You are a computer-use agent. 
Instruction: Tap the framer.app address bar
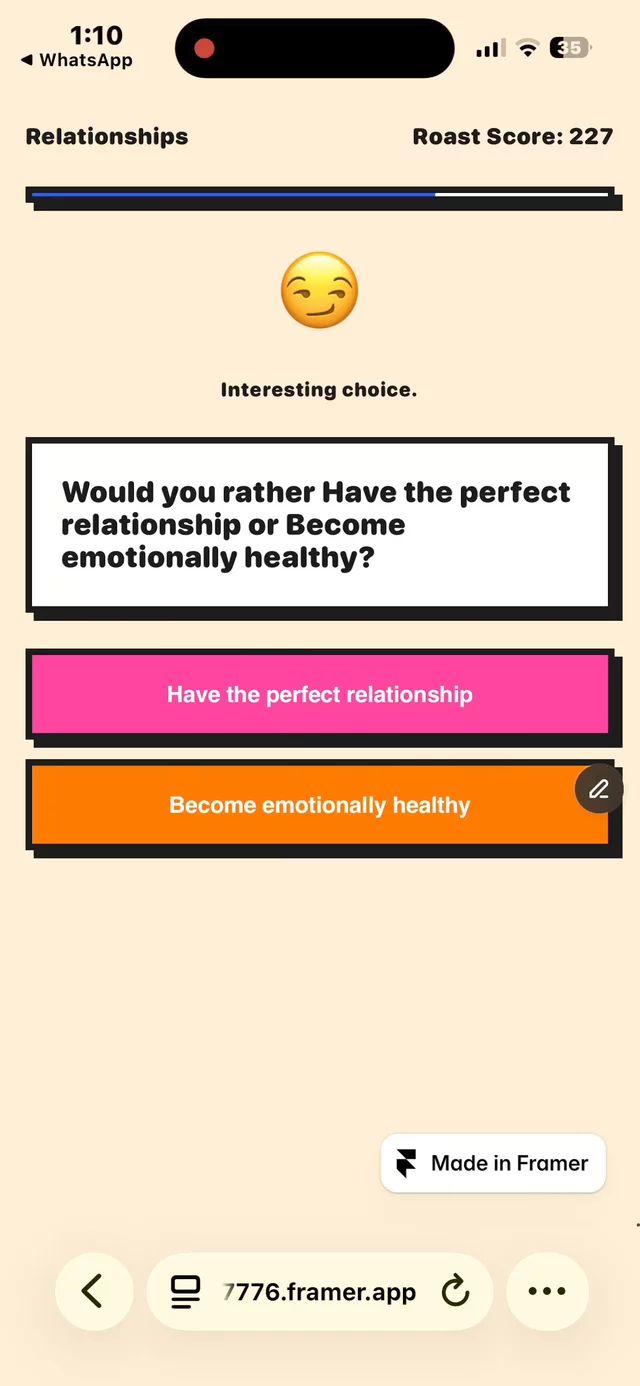[319, 1291]
